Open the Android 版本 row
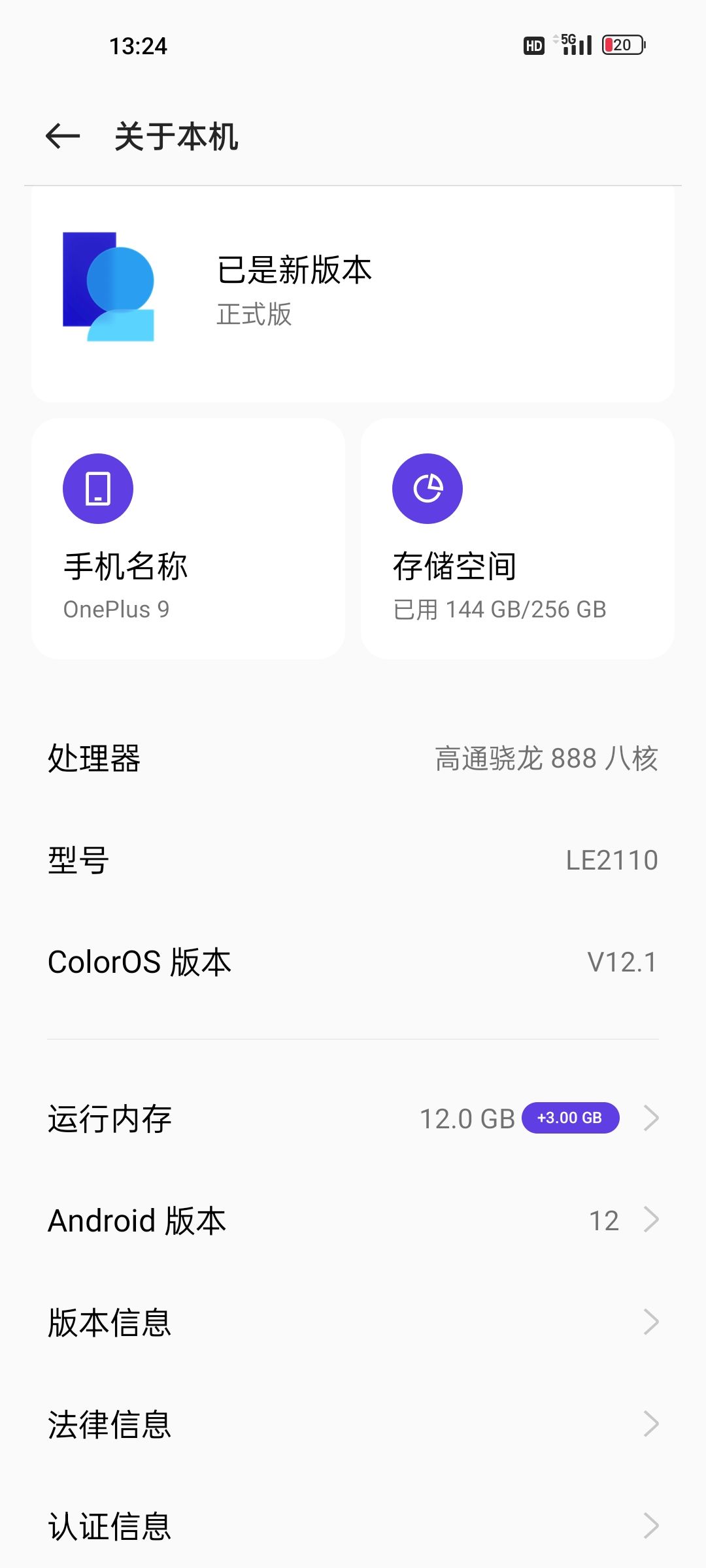 click(x=353, y=1220)
